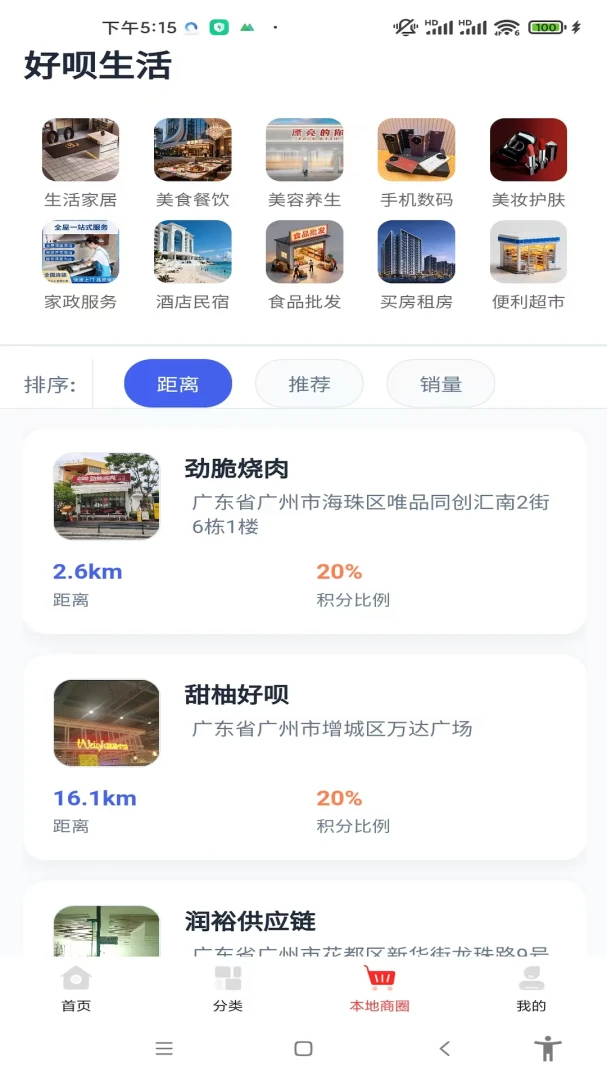Open the 手机数码 category

(416, 163)
